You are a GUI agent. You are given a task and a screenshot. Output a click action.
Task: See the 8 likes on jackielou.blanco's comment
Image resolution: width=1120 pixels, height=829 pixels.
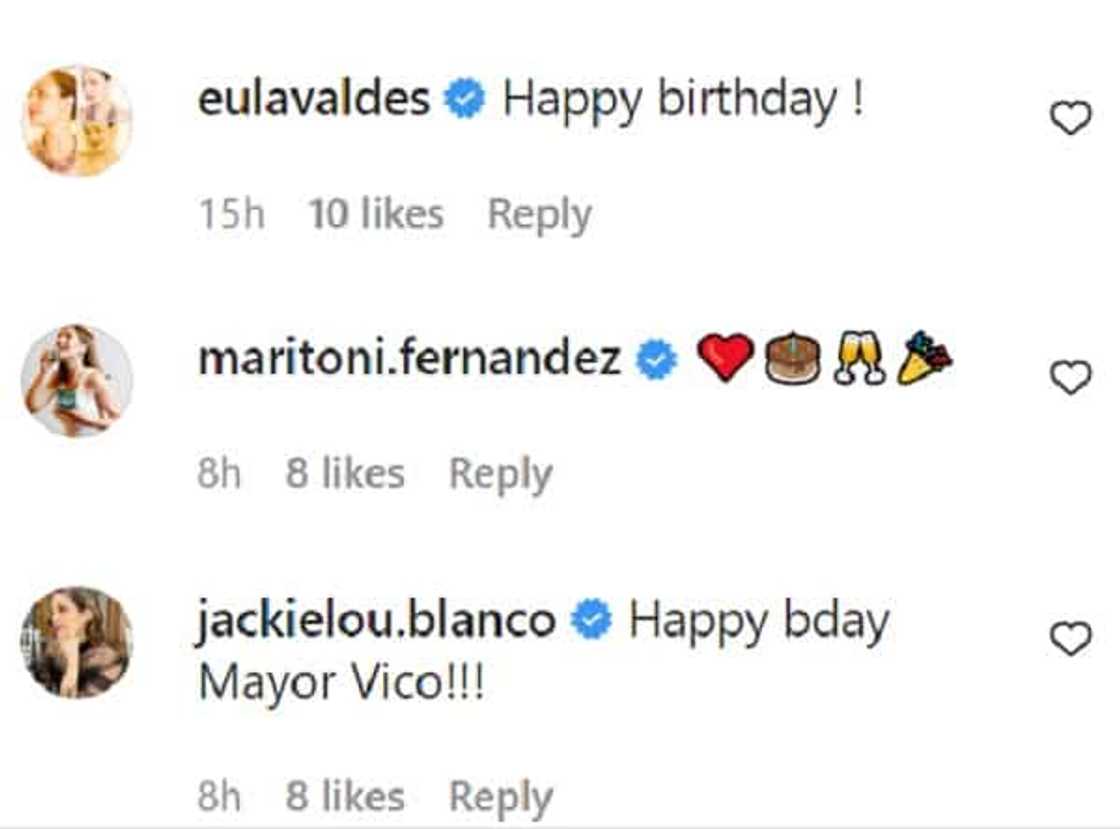345,797
